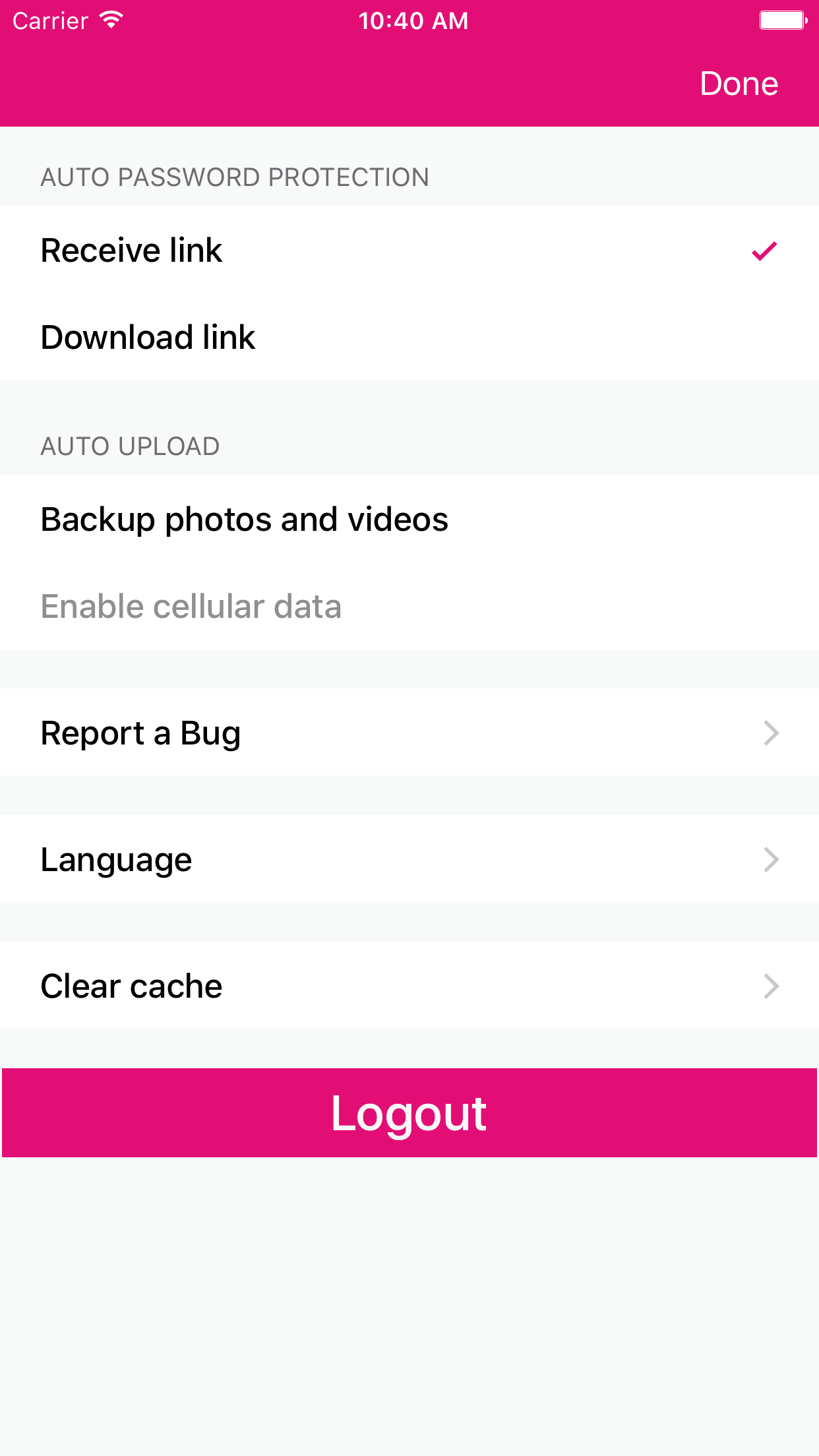819x1456 pixels.
Task: Tap the AUTO PASSWORD PROTECTION section header
Action: [234, 177]
